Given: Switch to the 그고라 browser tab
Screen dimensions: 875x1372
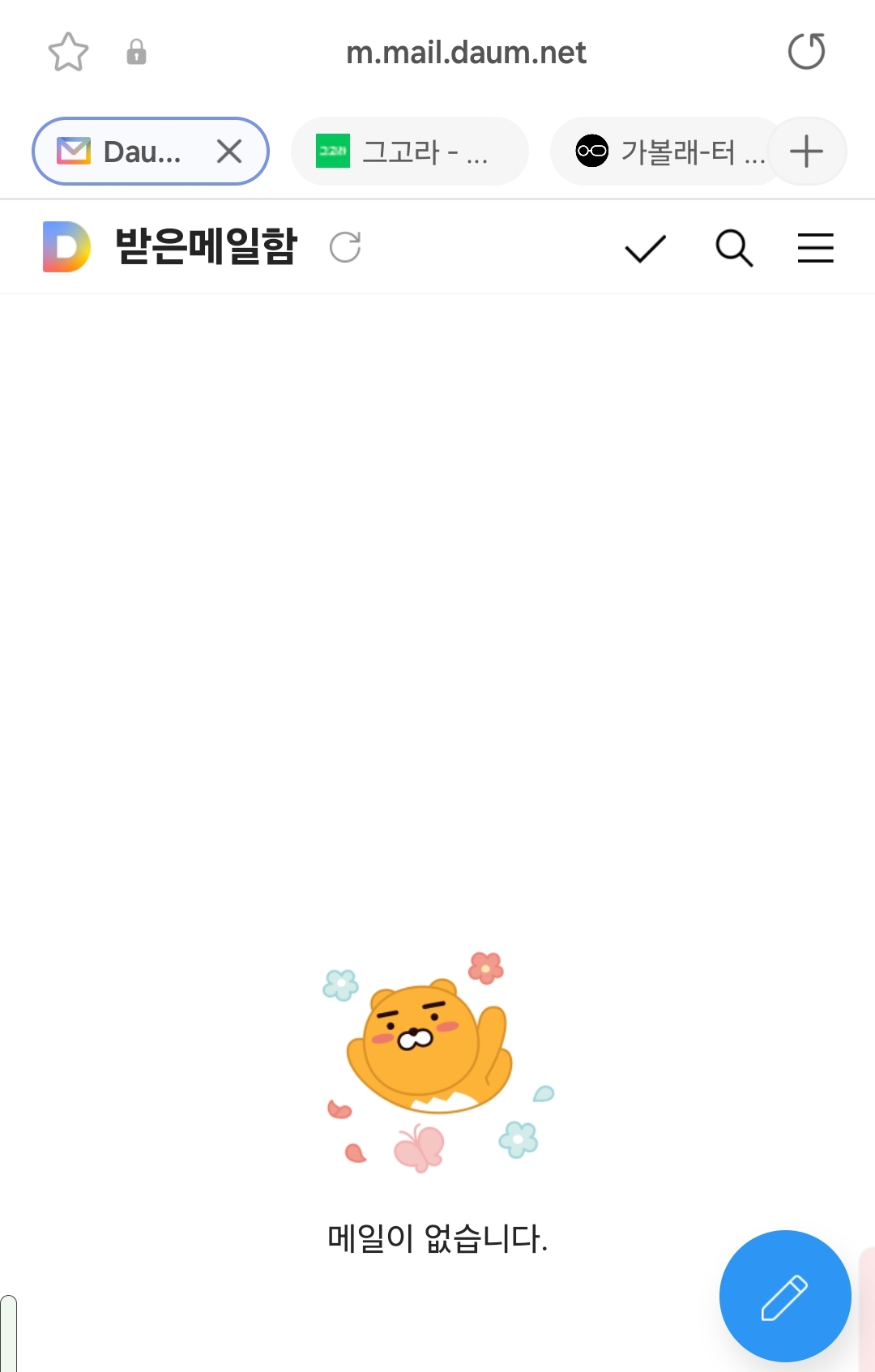Looking at the screenshot, I should (409, 152).
